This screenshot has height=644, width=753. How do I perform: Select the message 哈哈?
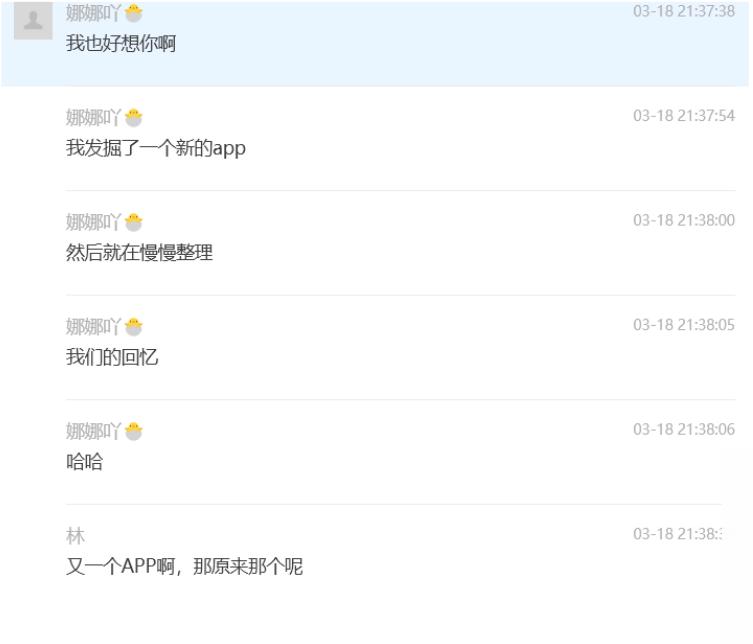click(x=84, y=462)
